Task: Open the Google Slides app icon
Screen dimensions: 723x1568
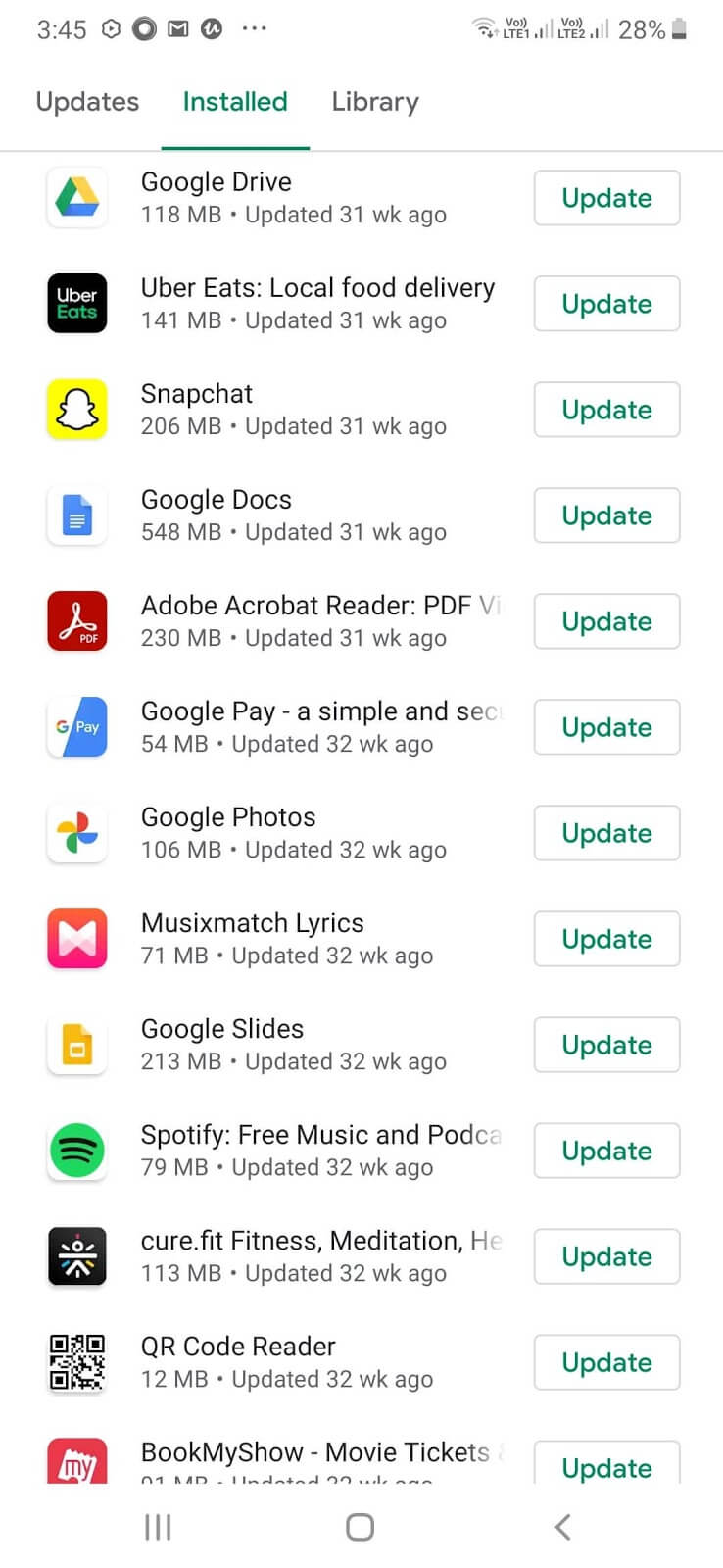Action: click(x=76, y=1045)
